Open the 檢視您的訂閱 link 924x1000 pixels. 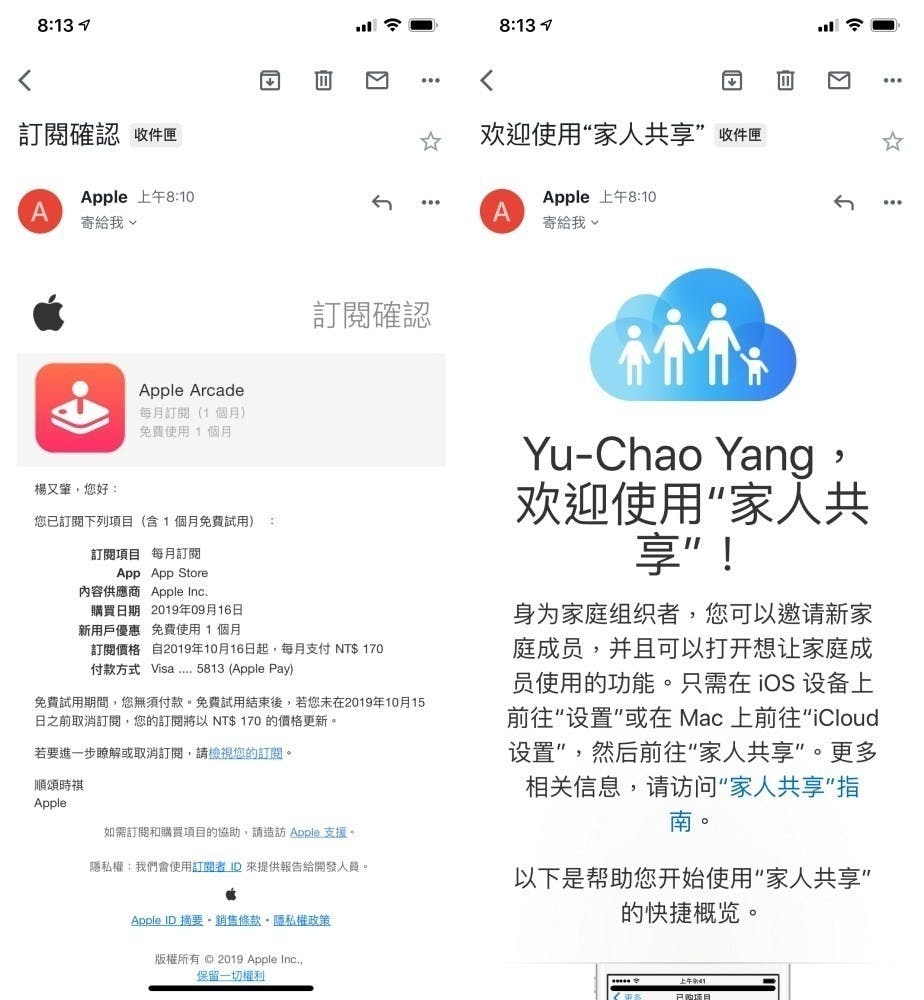click(x=246, y=753)
